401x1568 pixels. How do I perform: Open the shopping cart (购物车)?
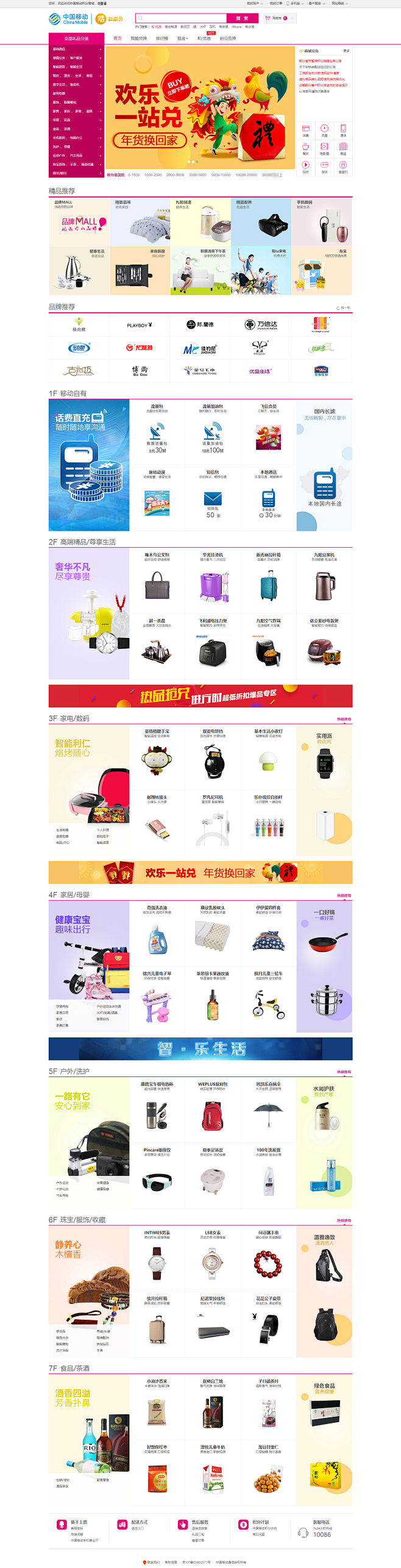(277, 18)
